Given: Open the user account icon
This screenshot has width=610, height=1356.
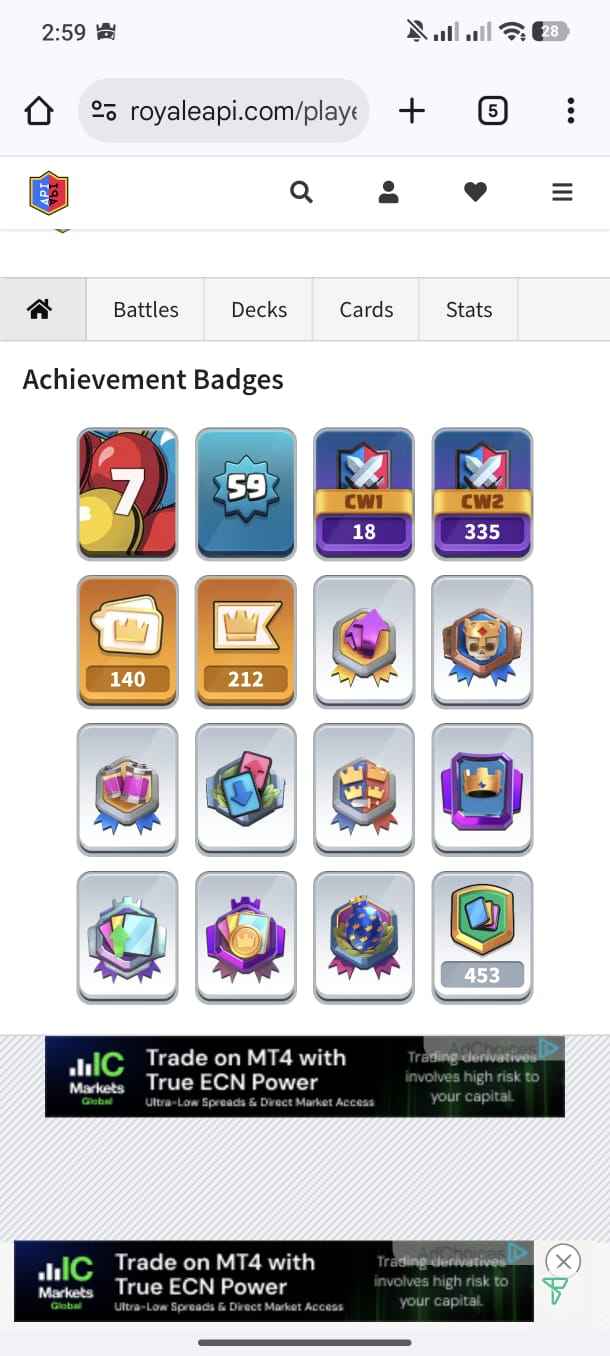Looking at the screenshot, I should (389, 192).
